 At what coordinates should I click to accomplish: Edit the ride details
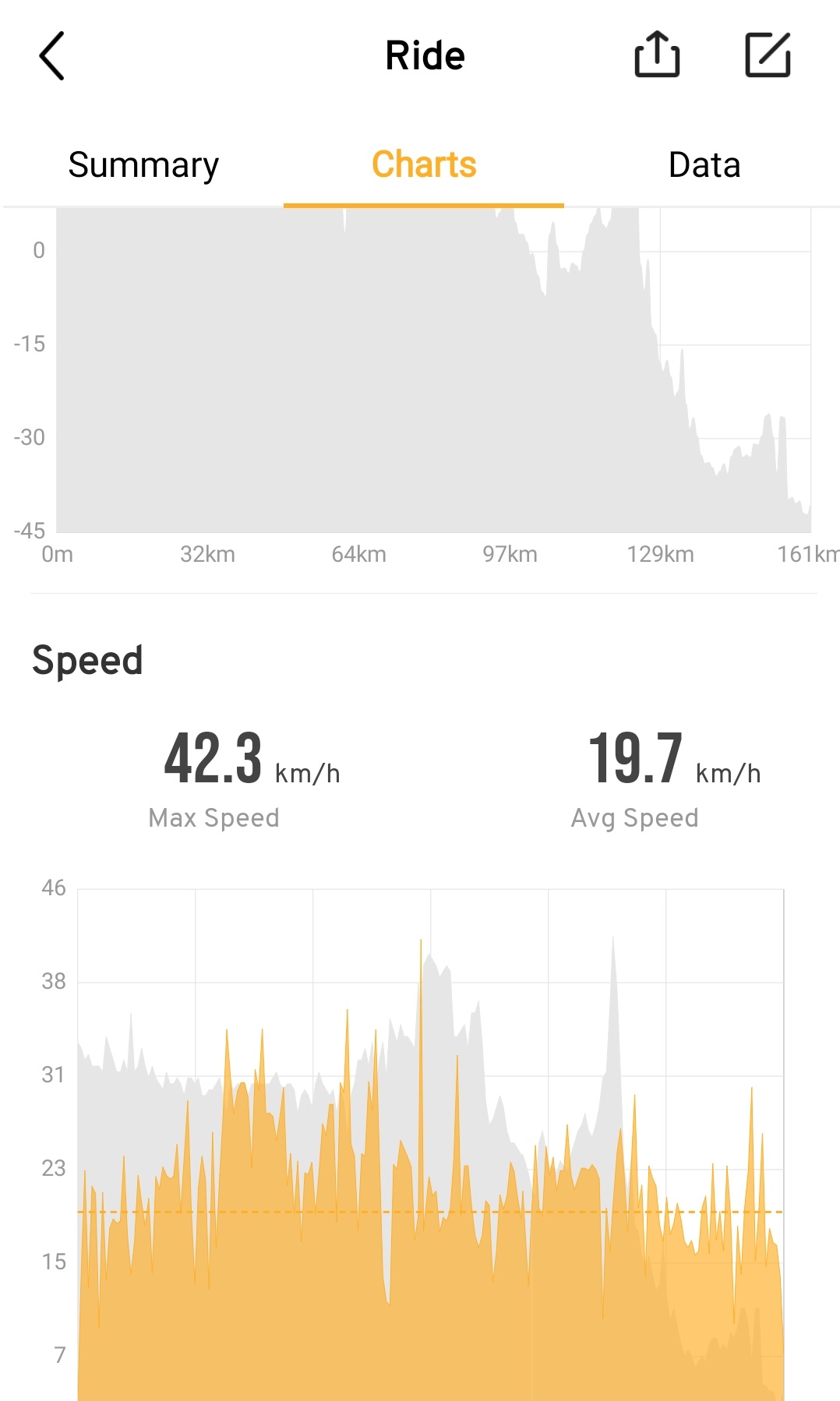768,55
